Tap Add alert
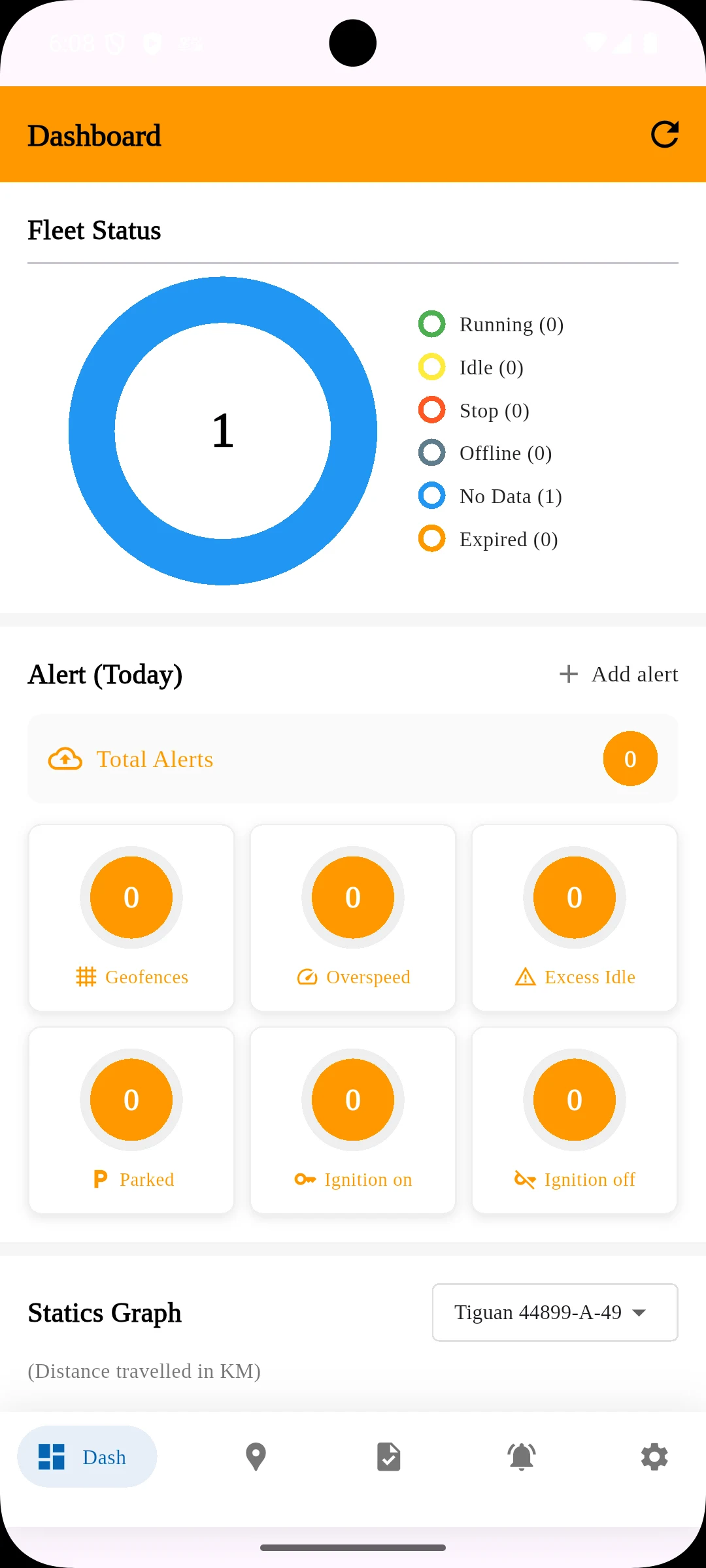This screenshot has height=1568, width=706. [618, 674]
